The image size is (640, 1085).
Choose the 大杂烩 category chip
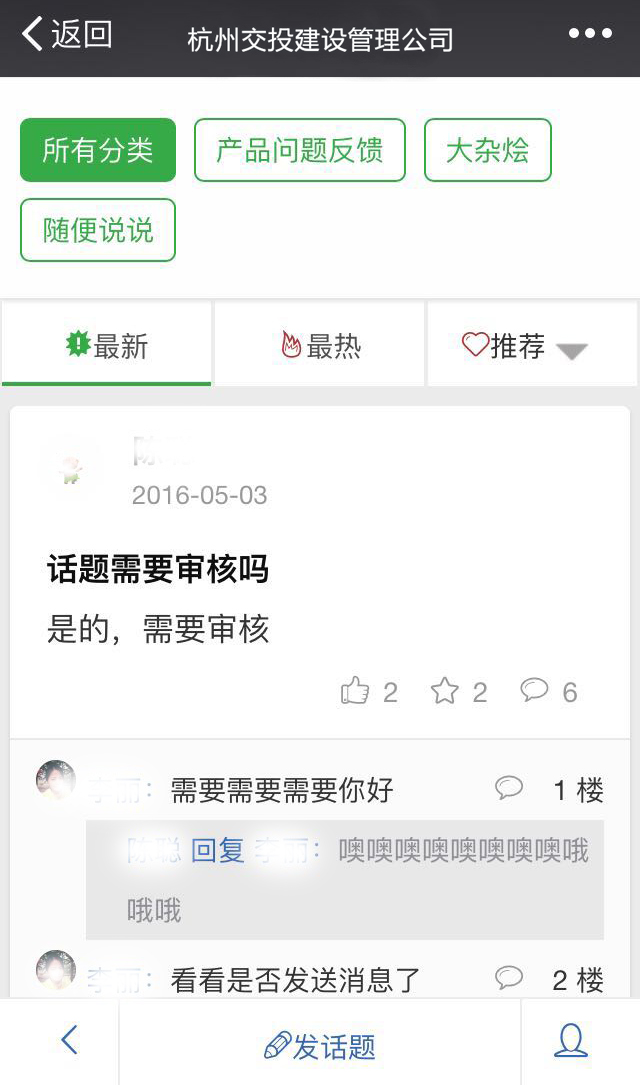click(x=488, y=150)
